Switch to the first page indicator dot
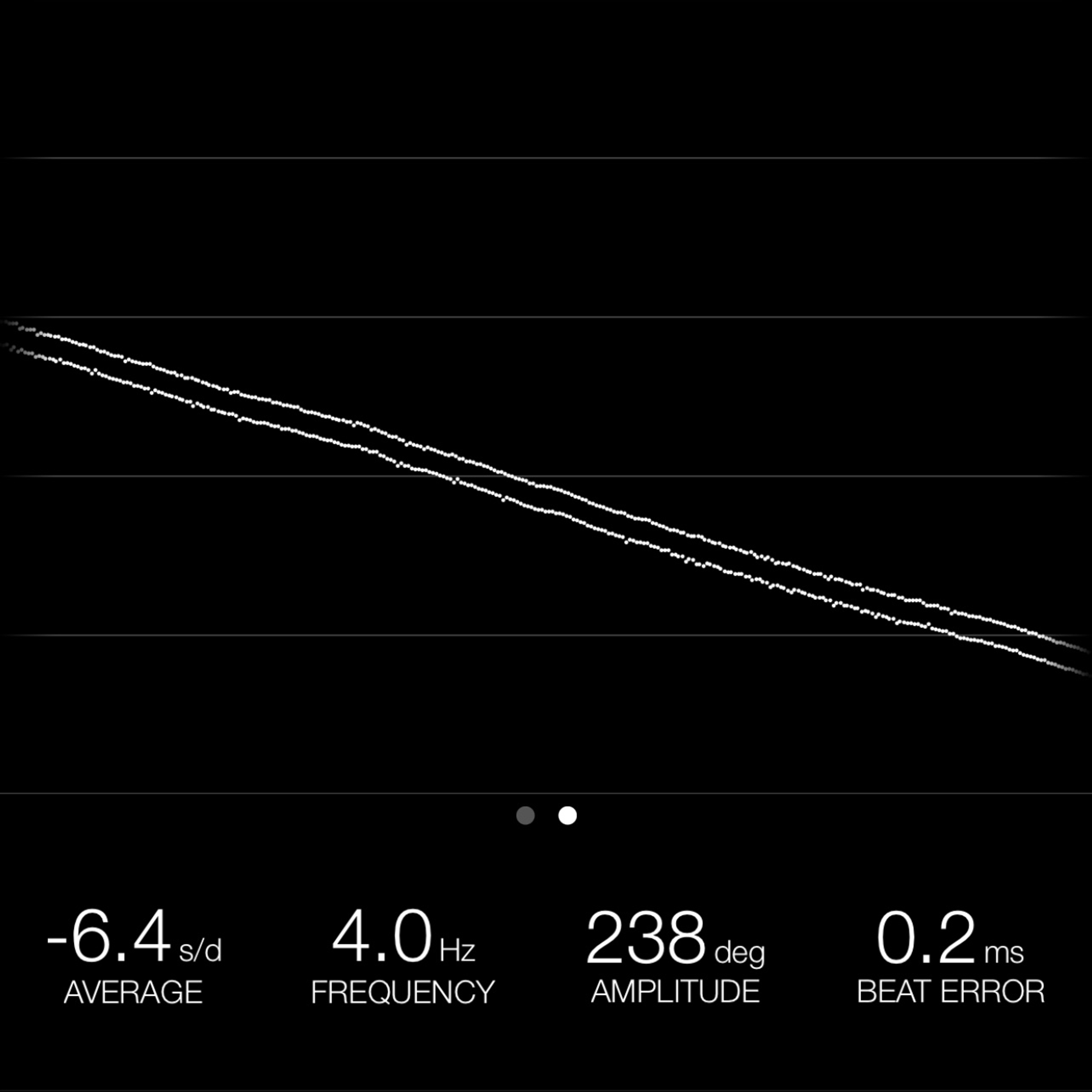Screen dimensions: 1092x1092 click(x=525, y=816)
